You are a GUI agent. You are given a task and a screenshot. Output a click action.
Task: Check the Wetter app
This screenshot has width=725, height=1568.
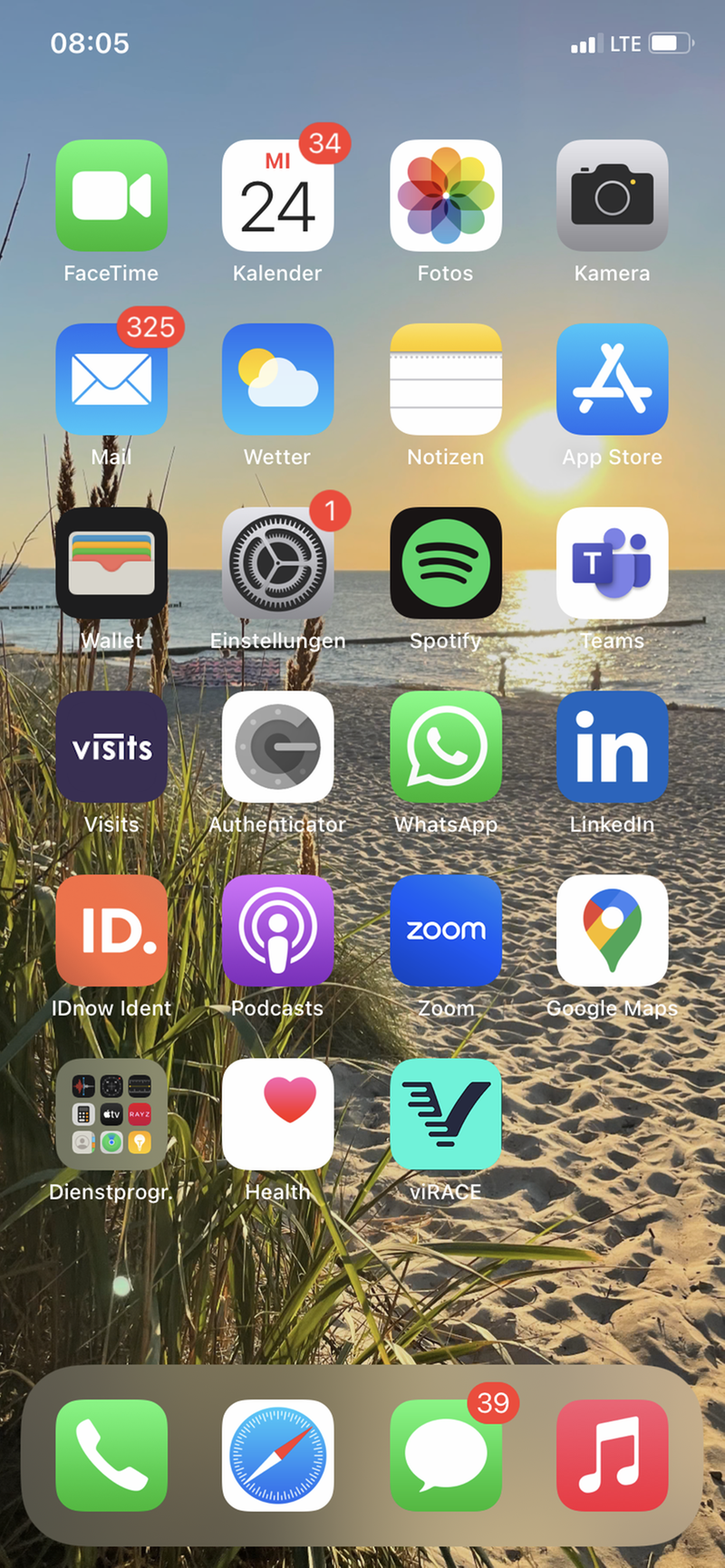tap(277, 380)
